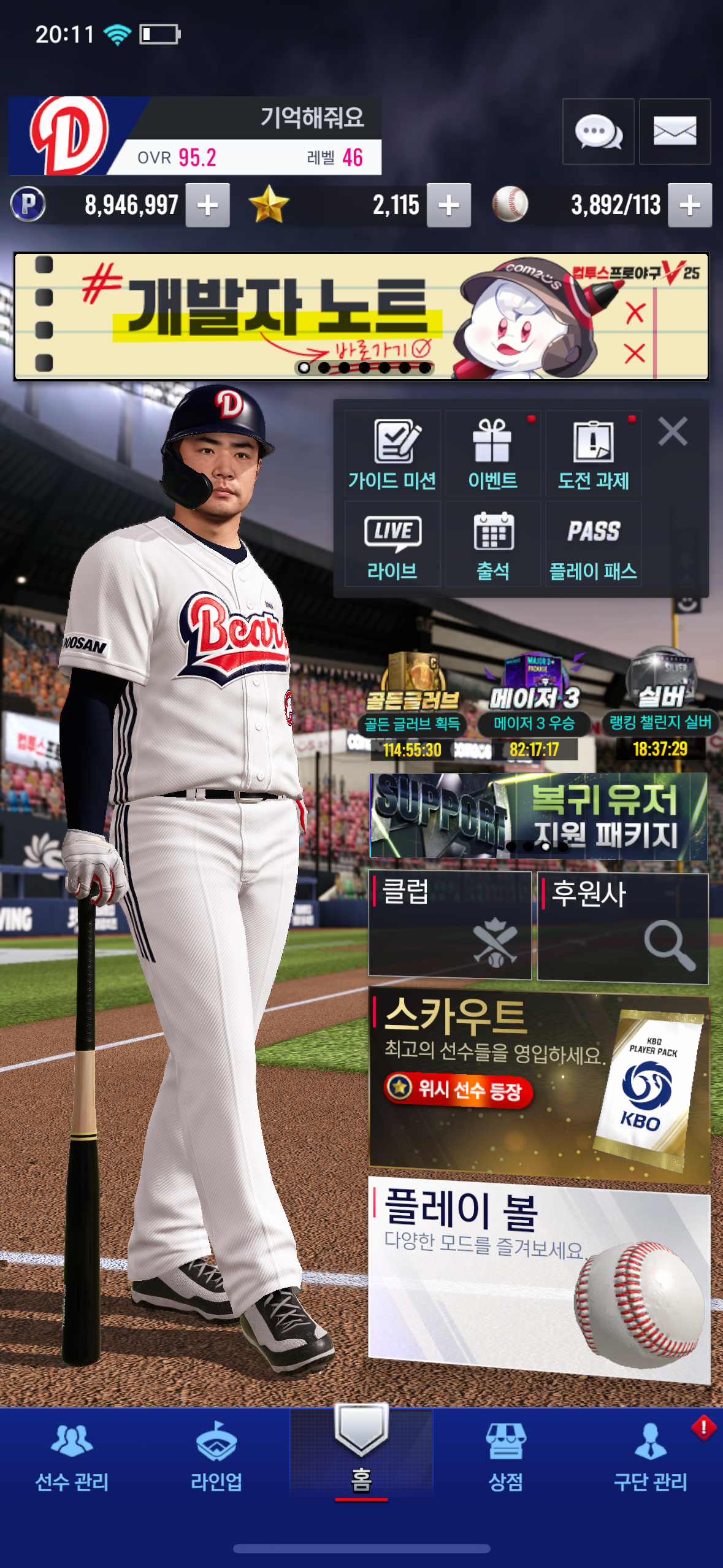The image size is (723, 1568).
Task: Switch to 구단 관리 tab
Action: pos(651,1458)
